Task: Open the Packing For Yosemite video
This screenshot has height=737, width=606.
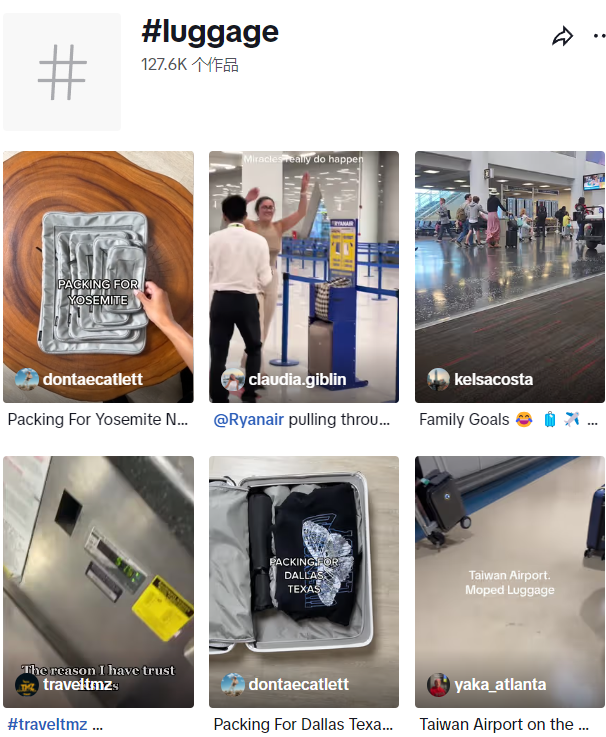Action: click(98, 276)
